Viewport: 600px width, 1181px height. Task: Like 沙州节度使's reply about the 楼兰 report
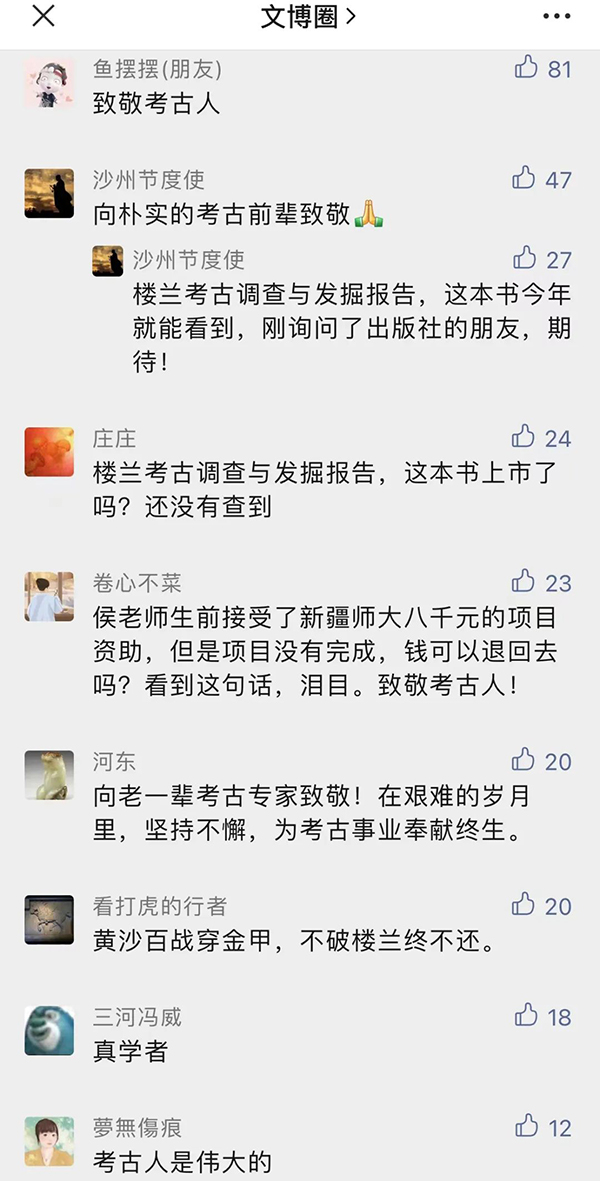pos(526,259)
